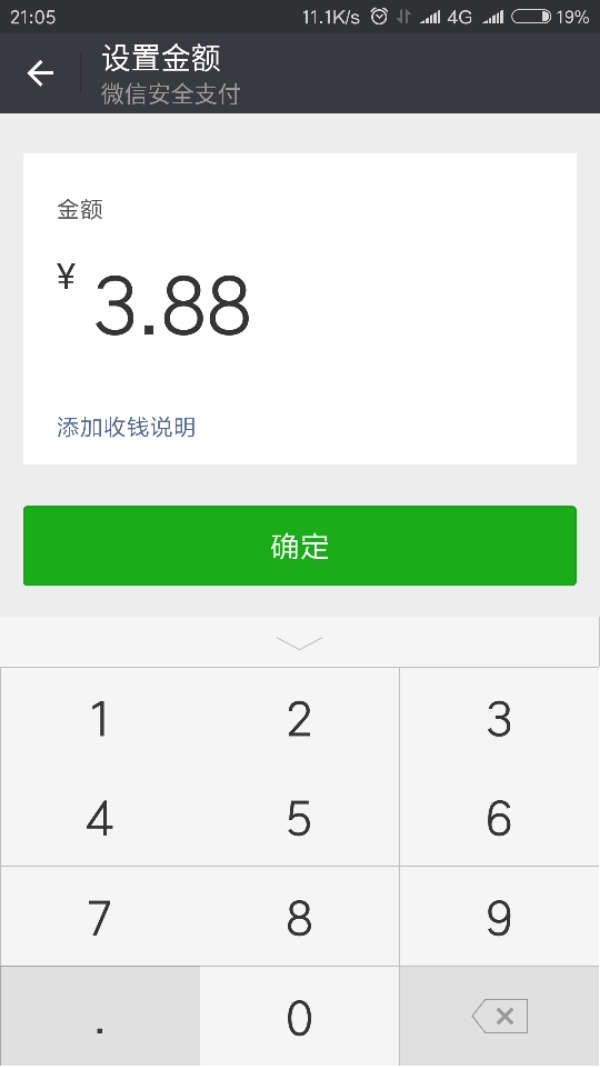Enter digit 6 on the keypad
Screen dimensions: 600x1067
click(499, 817)
